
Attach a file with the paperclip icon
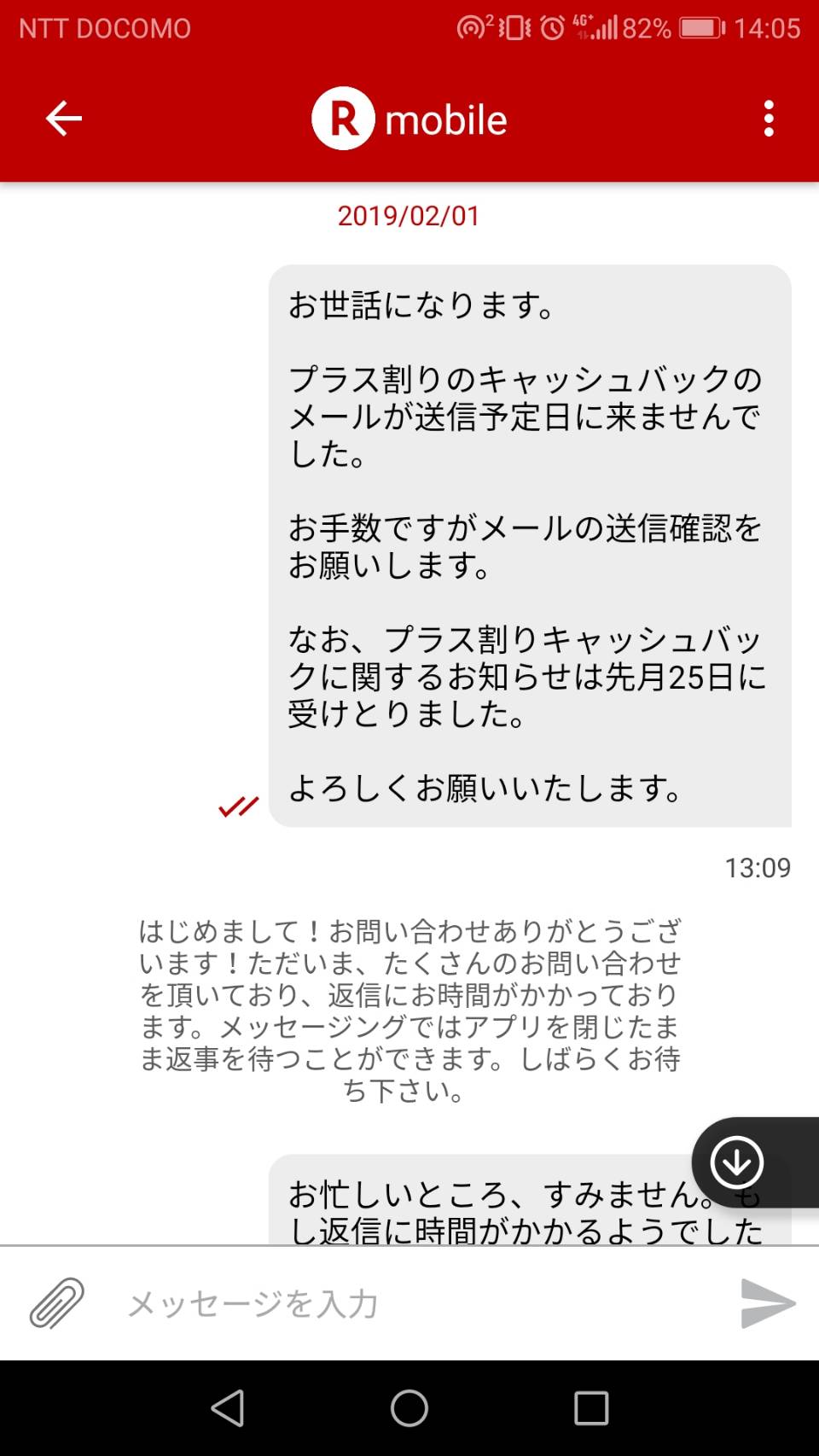click(x=57, y=1303)
